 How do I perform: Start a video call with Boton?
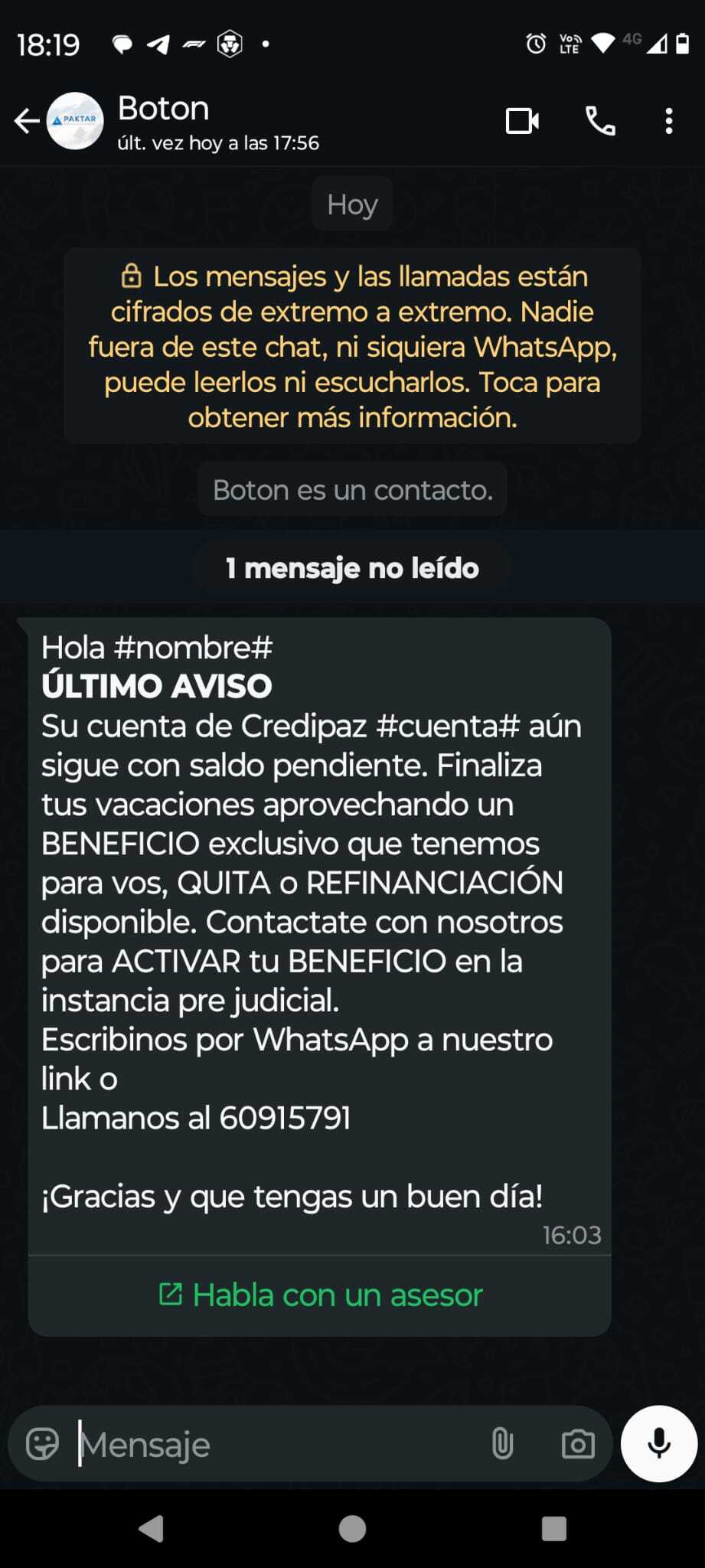522,121
